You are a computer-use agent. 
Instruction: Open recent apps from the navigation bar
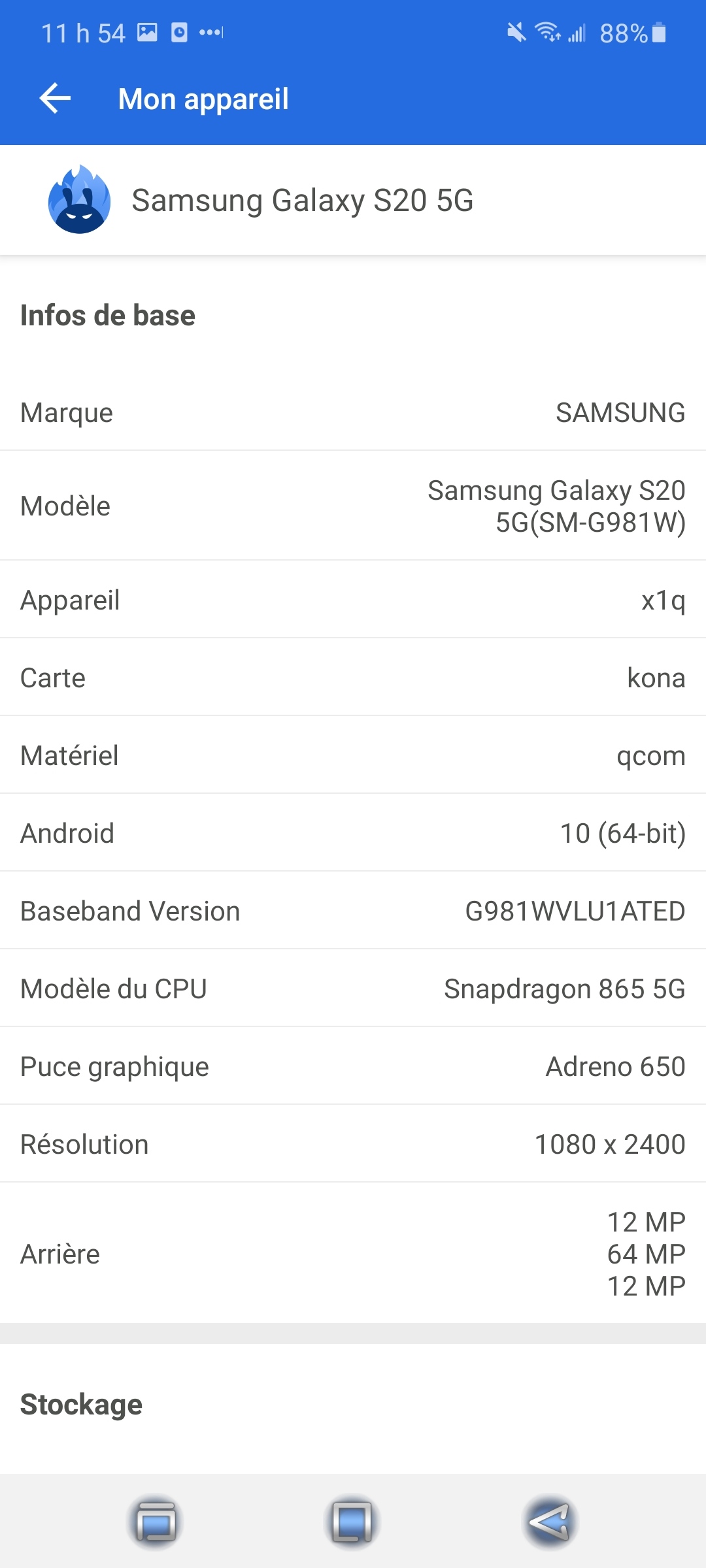156,1522
